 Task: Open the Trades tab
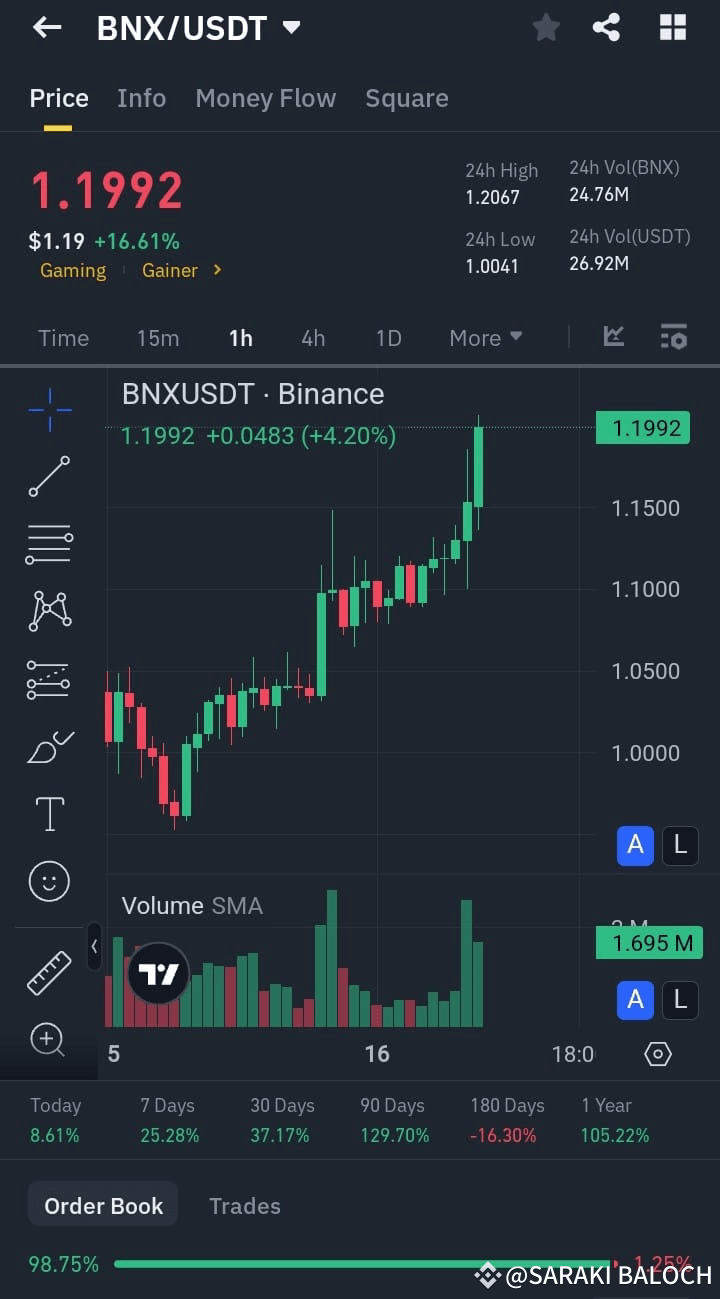(244, 1205)
